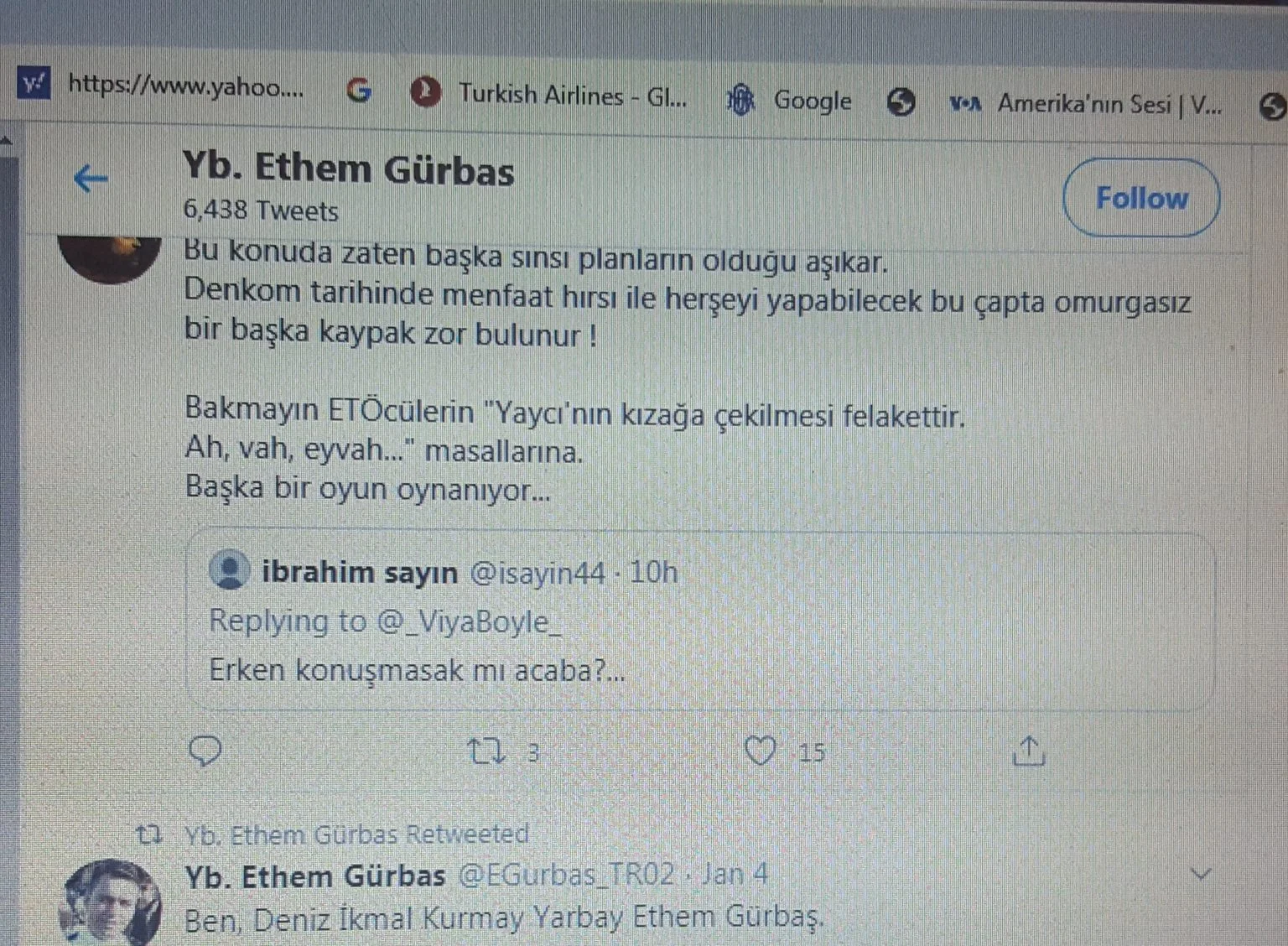
Task: Reply to the tweet about Denkom
Action: pos(205,751)
